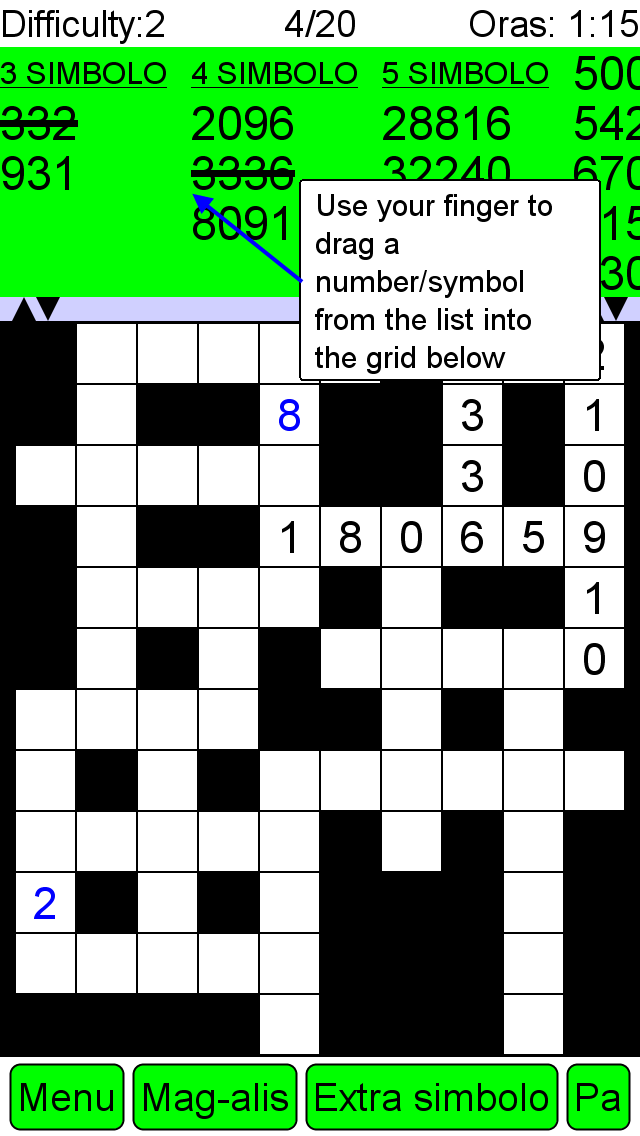Viewport: 640px width, 1136px height.
Task: Tap the Extra simbolo button
Action: pyautogui.click(x=431, y=1097)
